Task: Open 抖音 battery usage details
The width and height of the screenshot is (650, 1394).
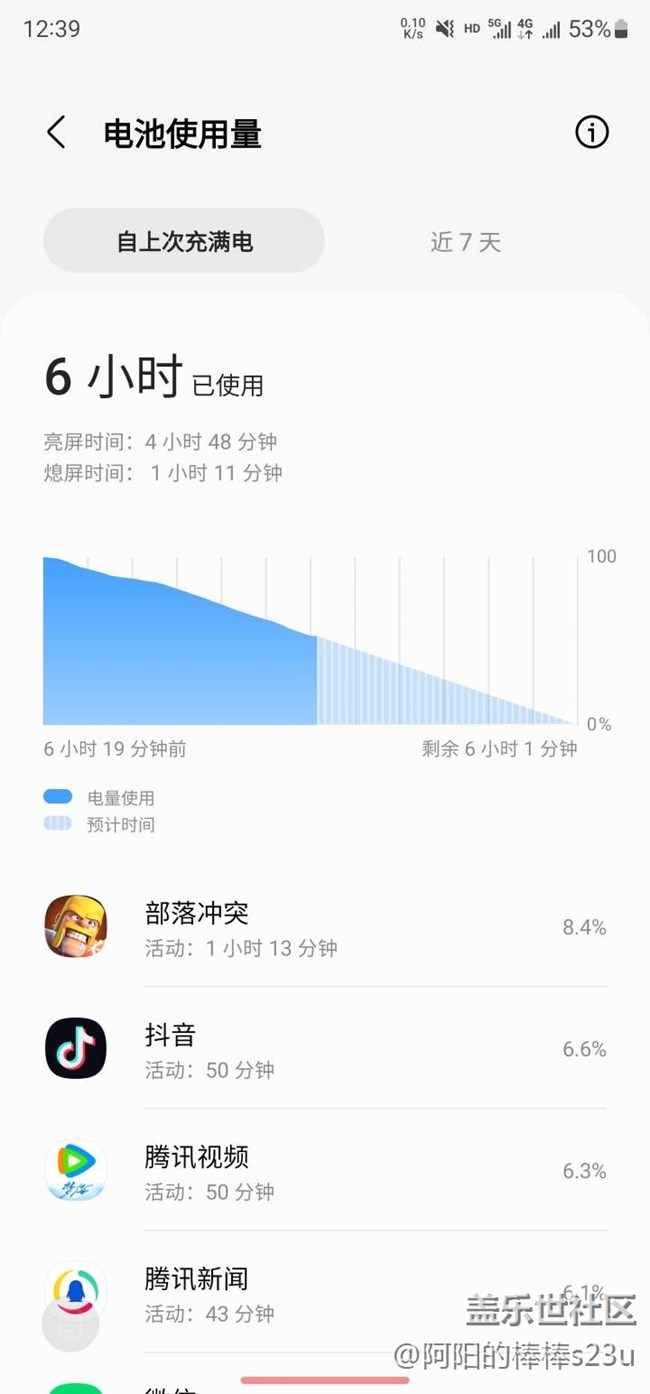Action: [325, 1050]
